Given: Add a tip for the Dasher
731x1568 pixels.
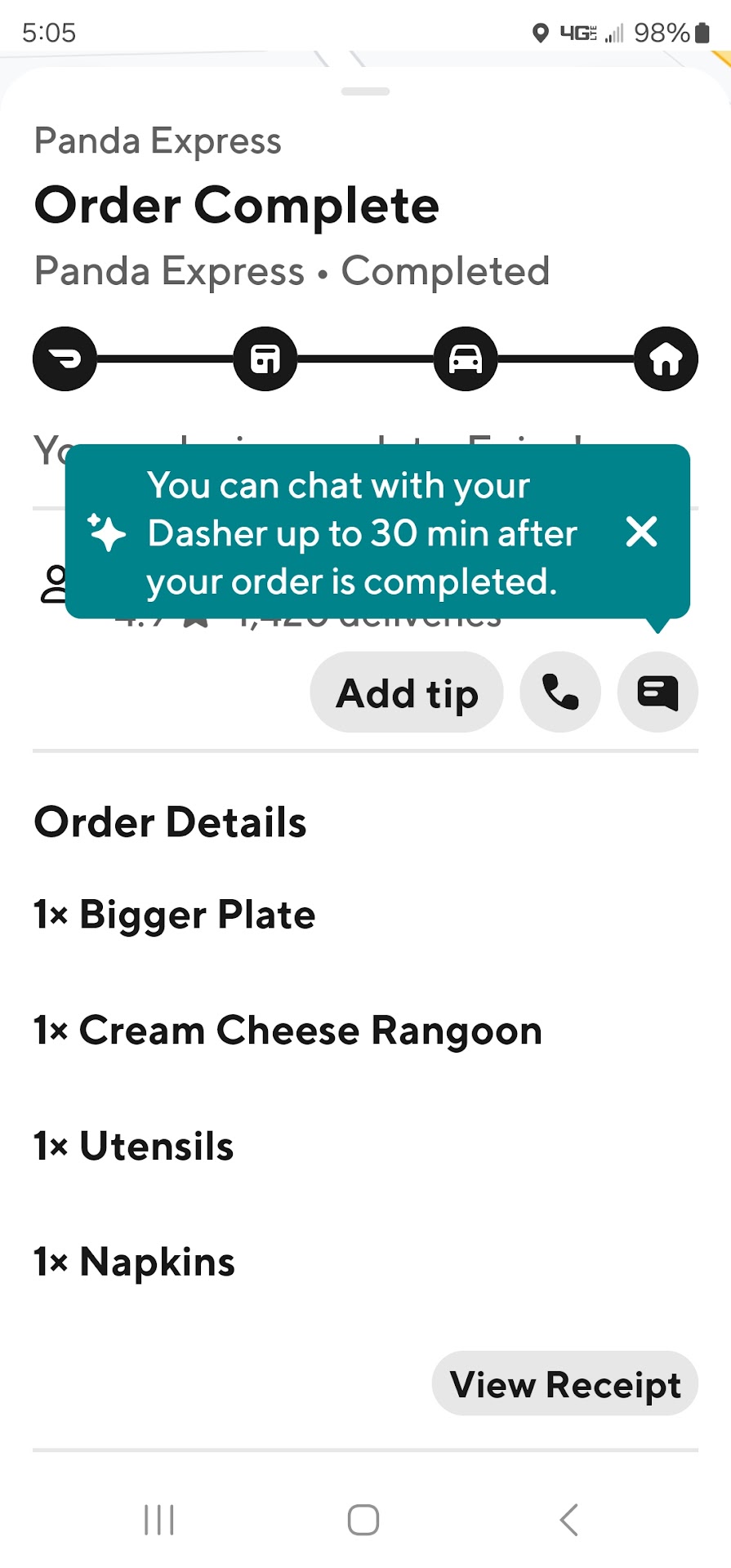Looking at the screenshot, I should (x=407, y=693).
